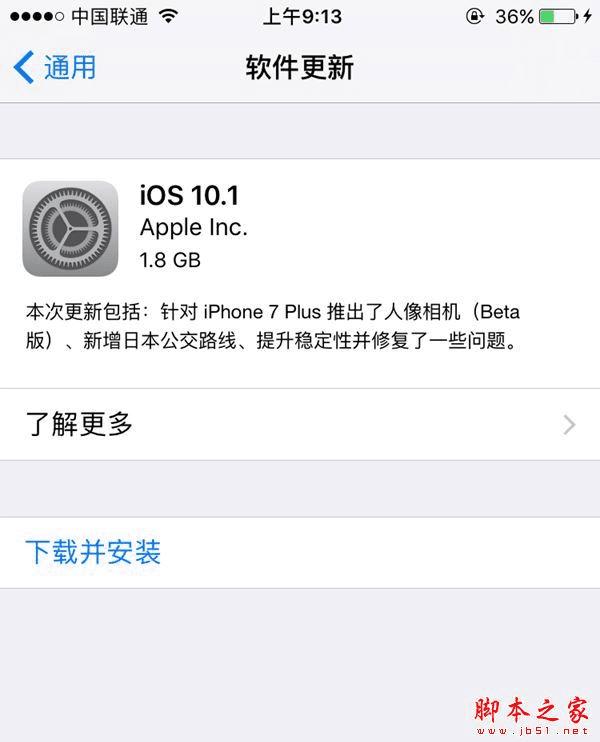Tap 下载并安装 to update
The height and width of the screenshot is (742, 600).
pos(93,552)
